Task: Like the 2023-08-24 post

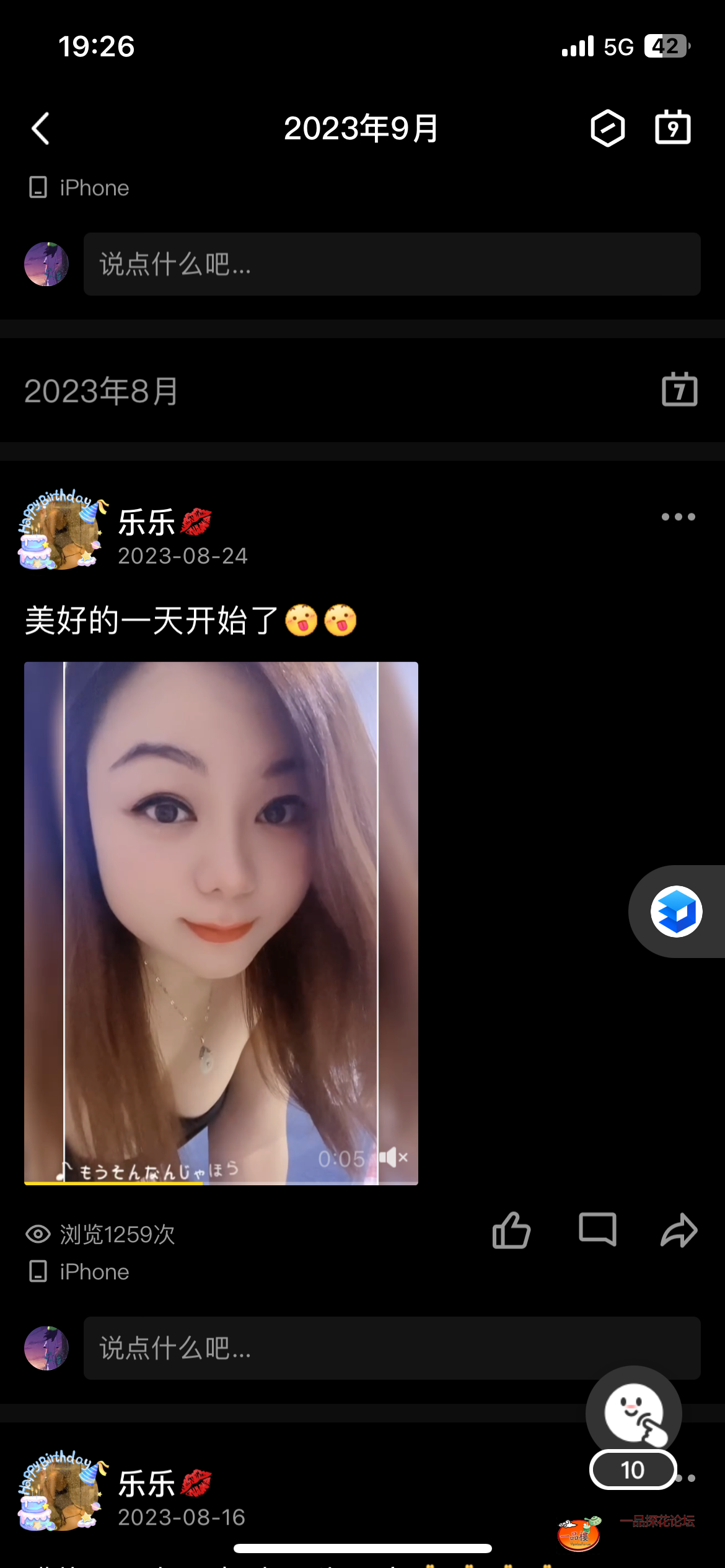Action: tap(511, 1230)
